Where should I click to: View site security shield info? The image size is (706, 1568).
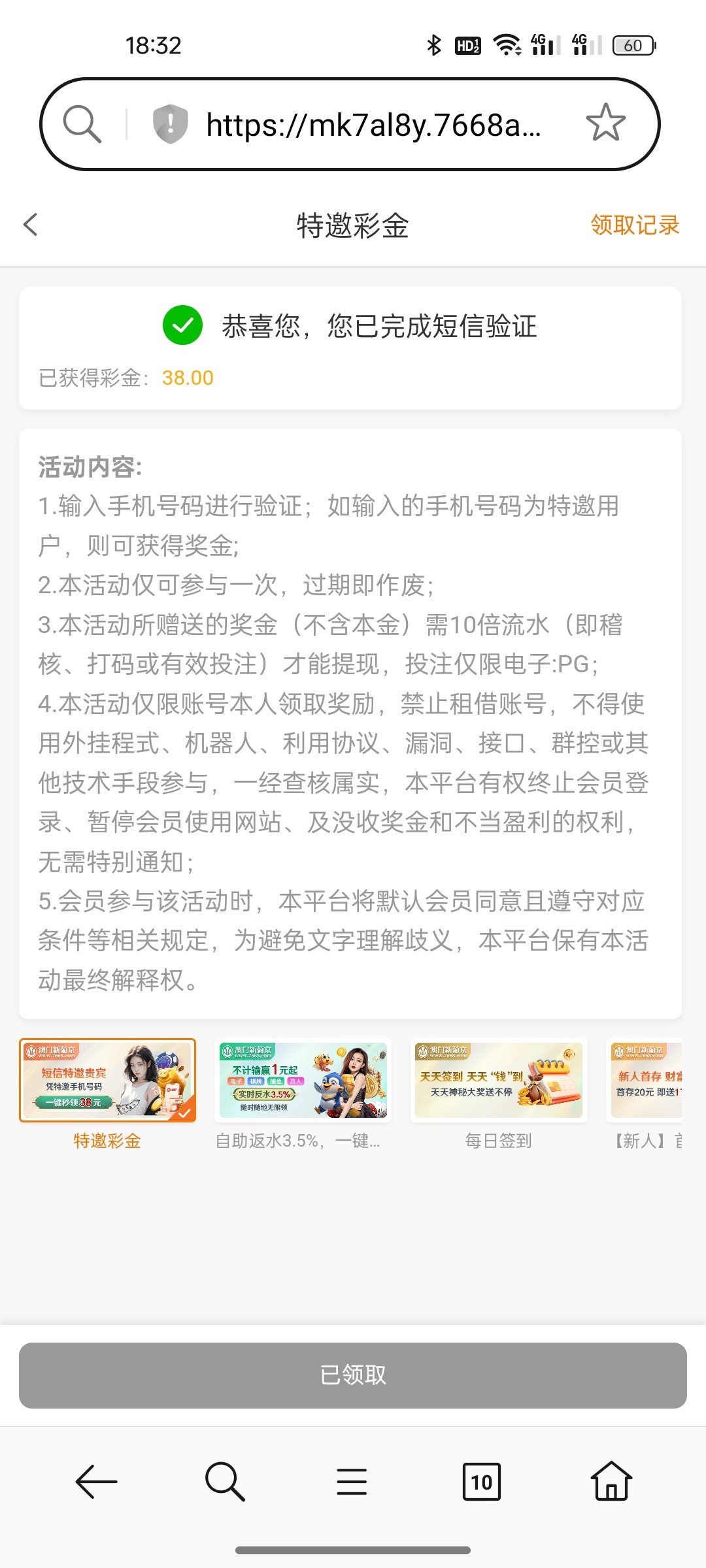(171, 124)
